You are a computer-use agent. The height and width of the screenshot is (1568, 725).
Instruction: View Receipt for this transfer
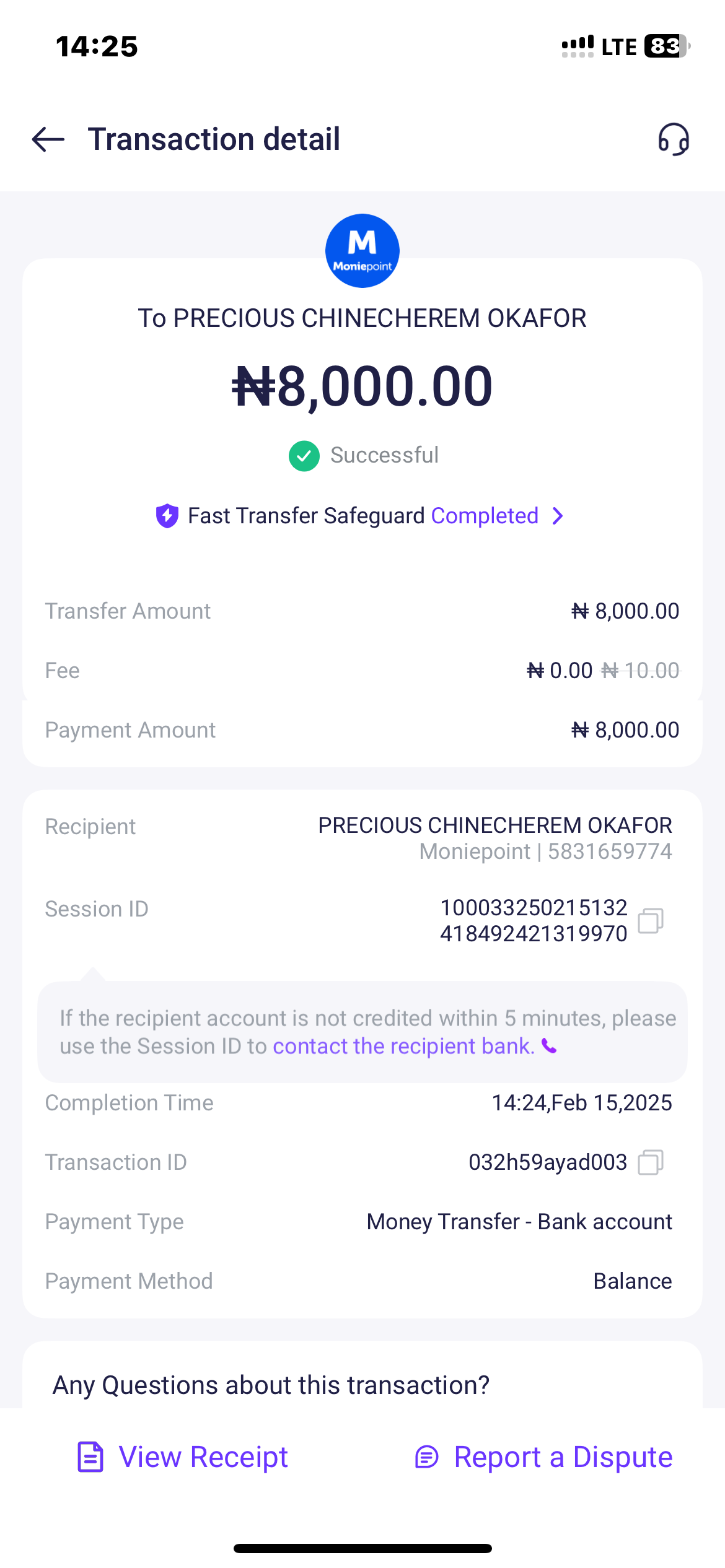point(183,1457)
